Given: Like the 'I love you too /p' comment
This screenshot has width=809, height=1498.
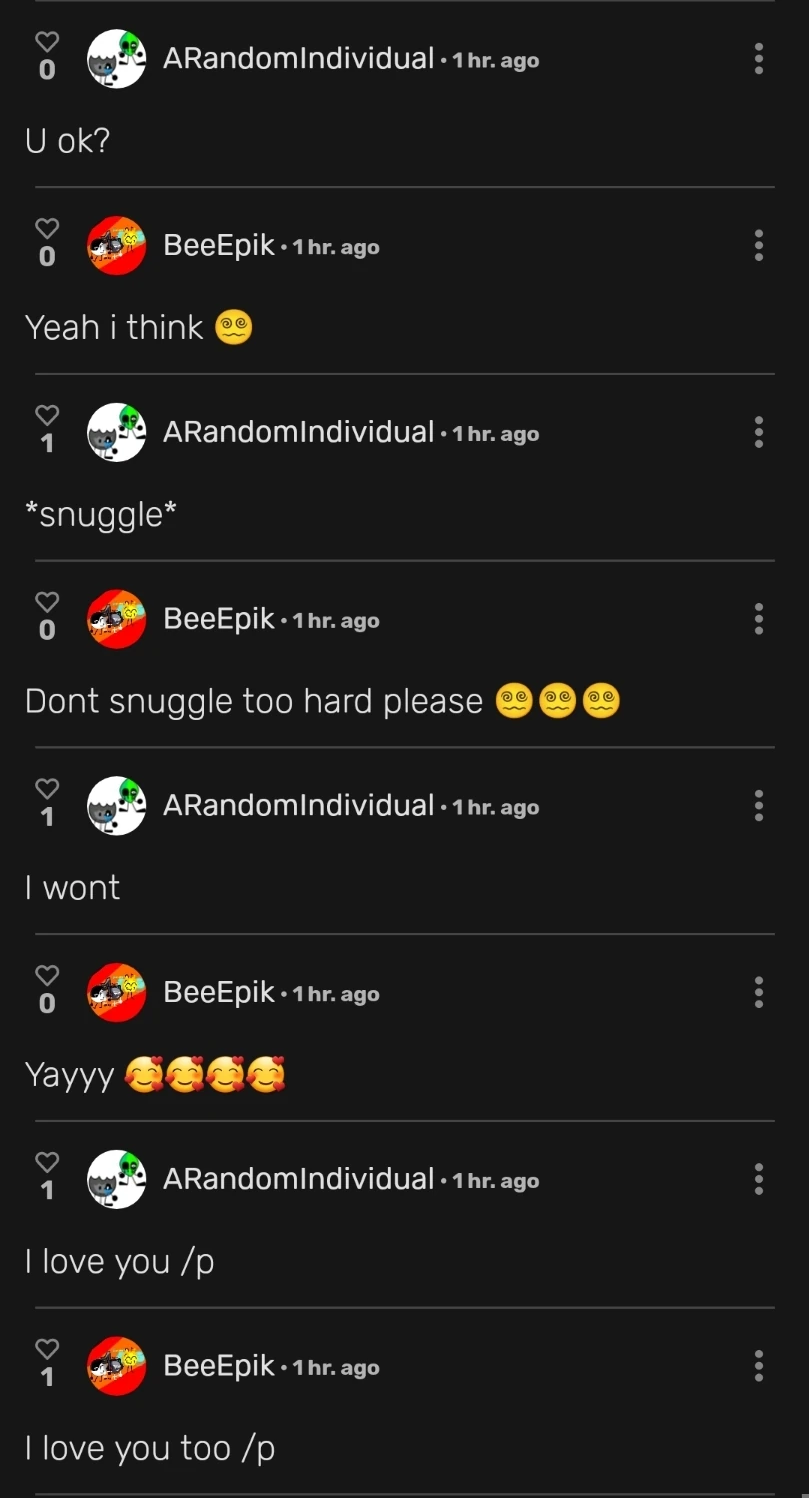Looking at the screenshot, I should click(47, 1348).
